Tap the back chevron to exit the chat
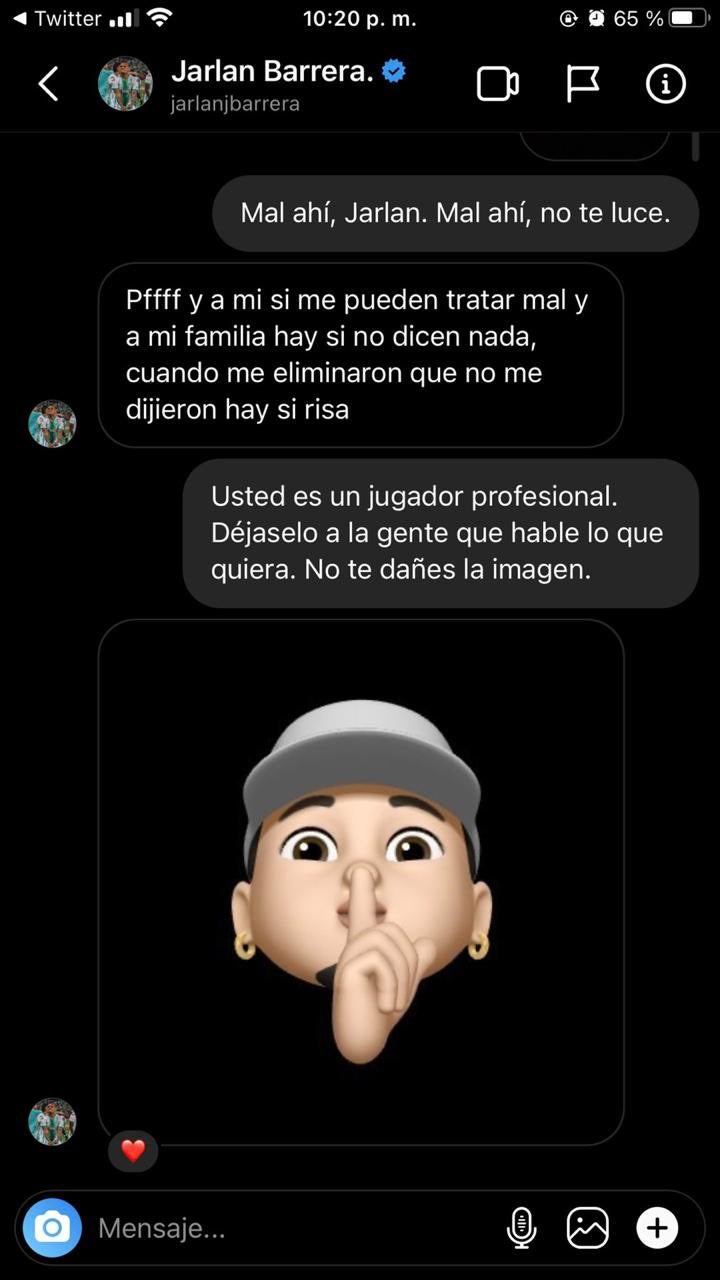Viewport: 720px width, 1280px height. (48, 84)
